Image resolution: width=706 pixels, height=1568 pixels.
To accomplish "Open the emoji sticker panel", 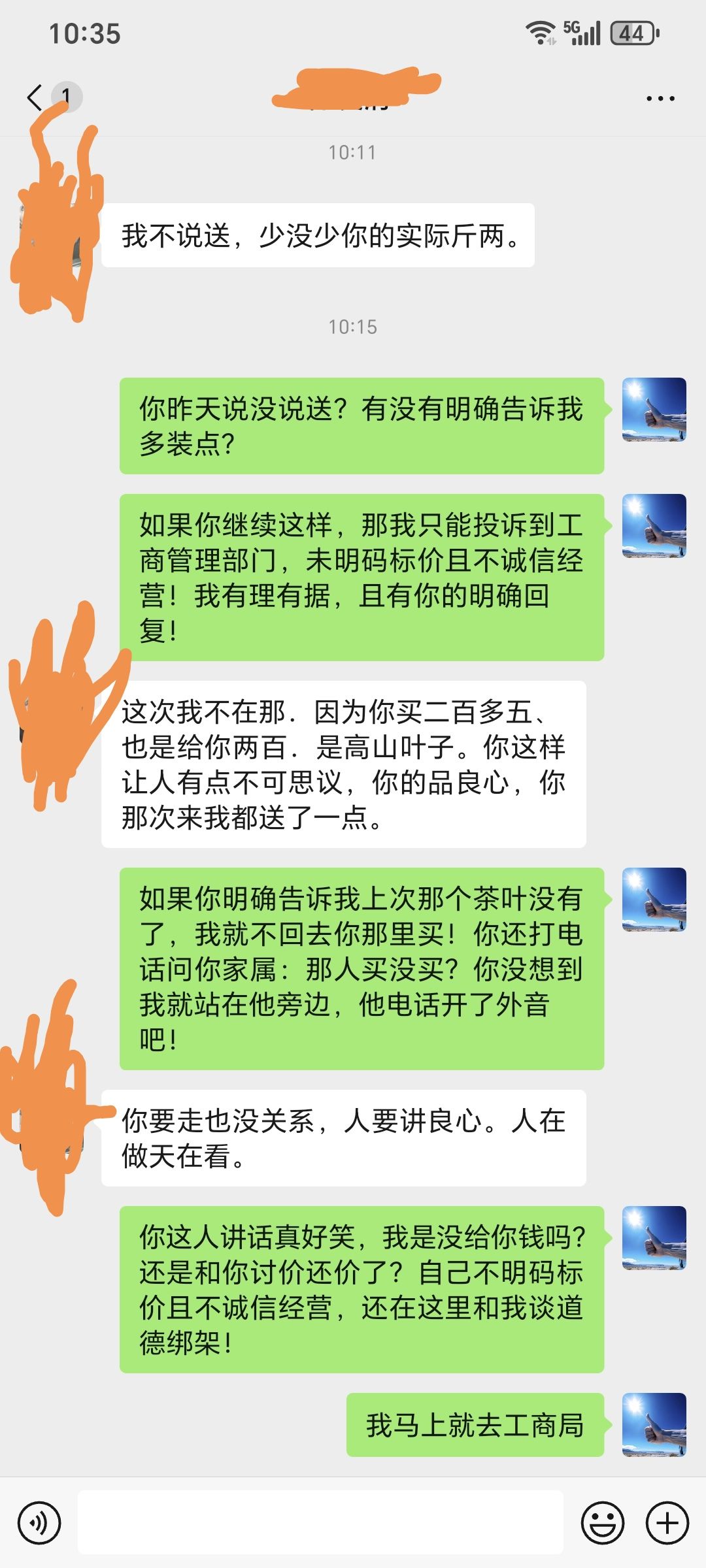I will click(x=602, y=1523).
